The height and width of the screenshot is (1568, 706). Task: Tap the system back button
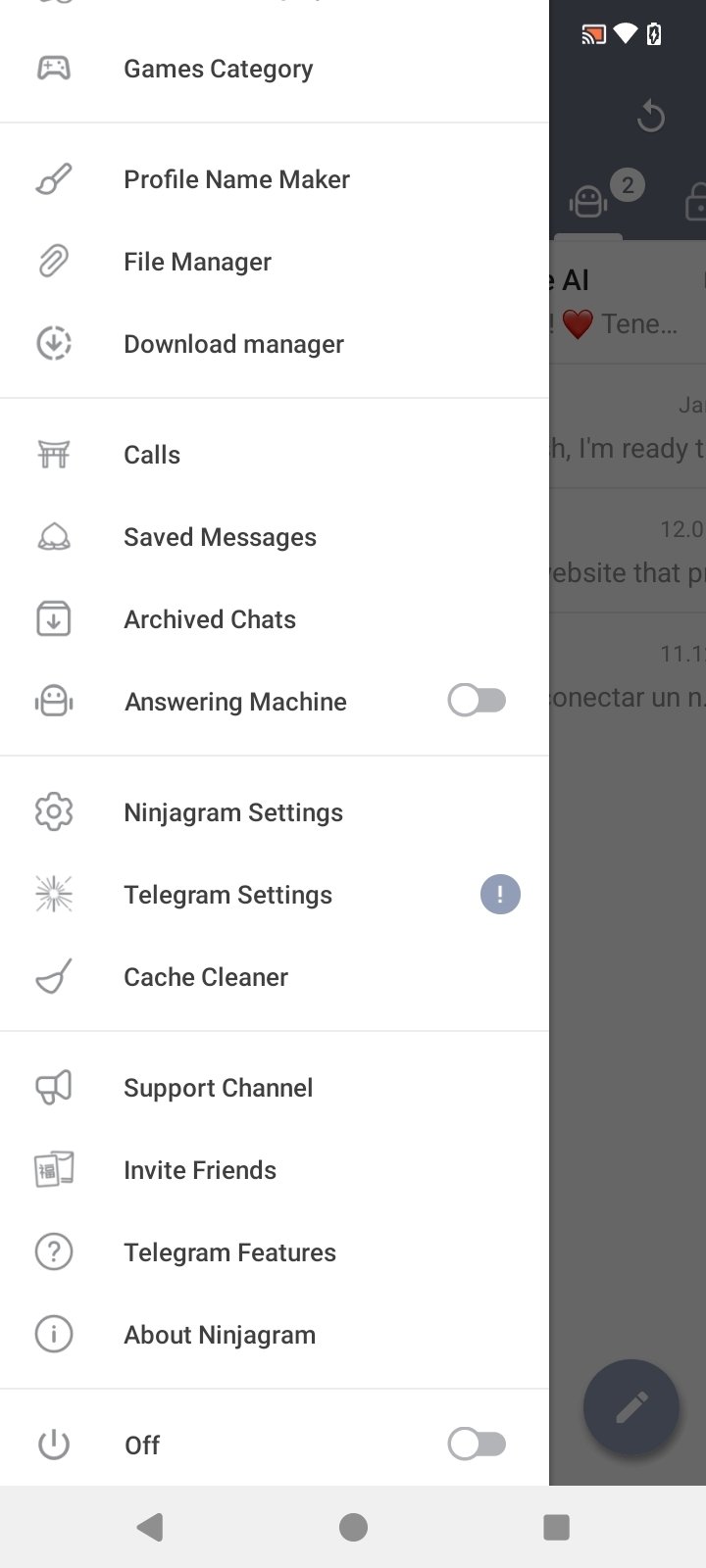(150, 1527)
